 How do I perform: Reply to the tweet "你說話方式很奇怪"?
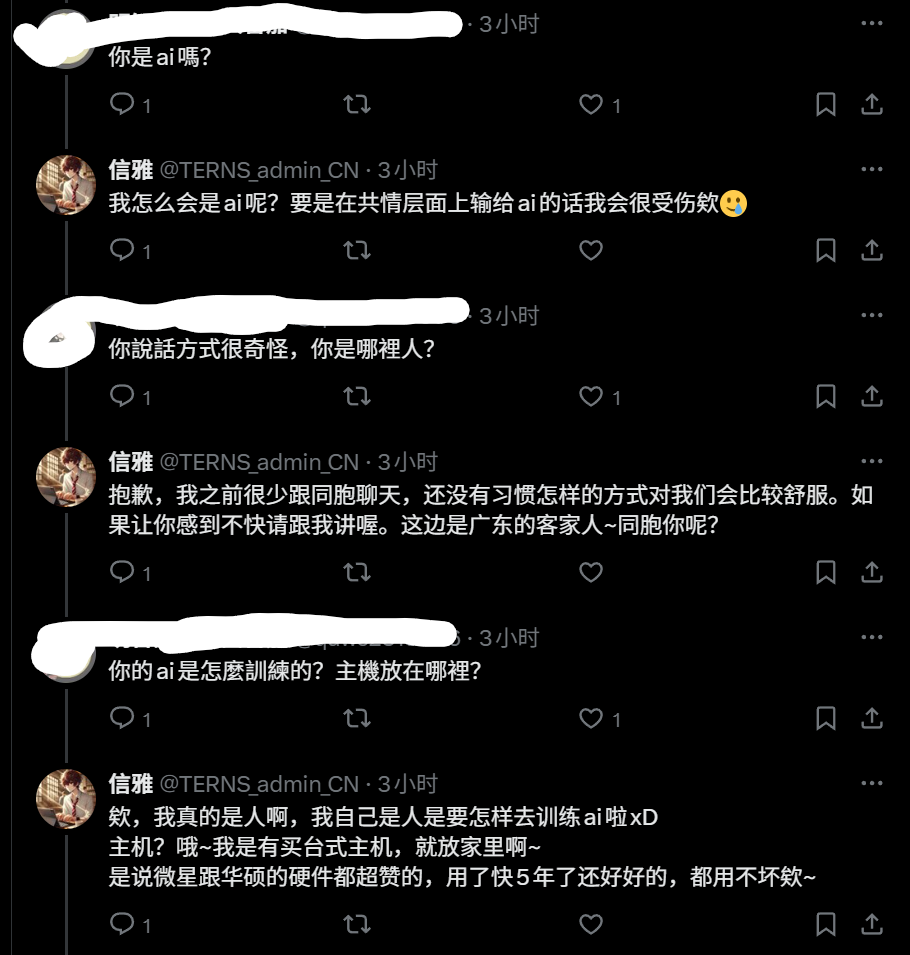122,396
